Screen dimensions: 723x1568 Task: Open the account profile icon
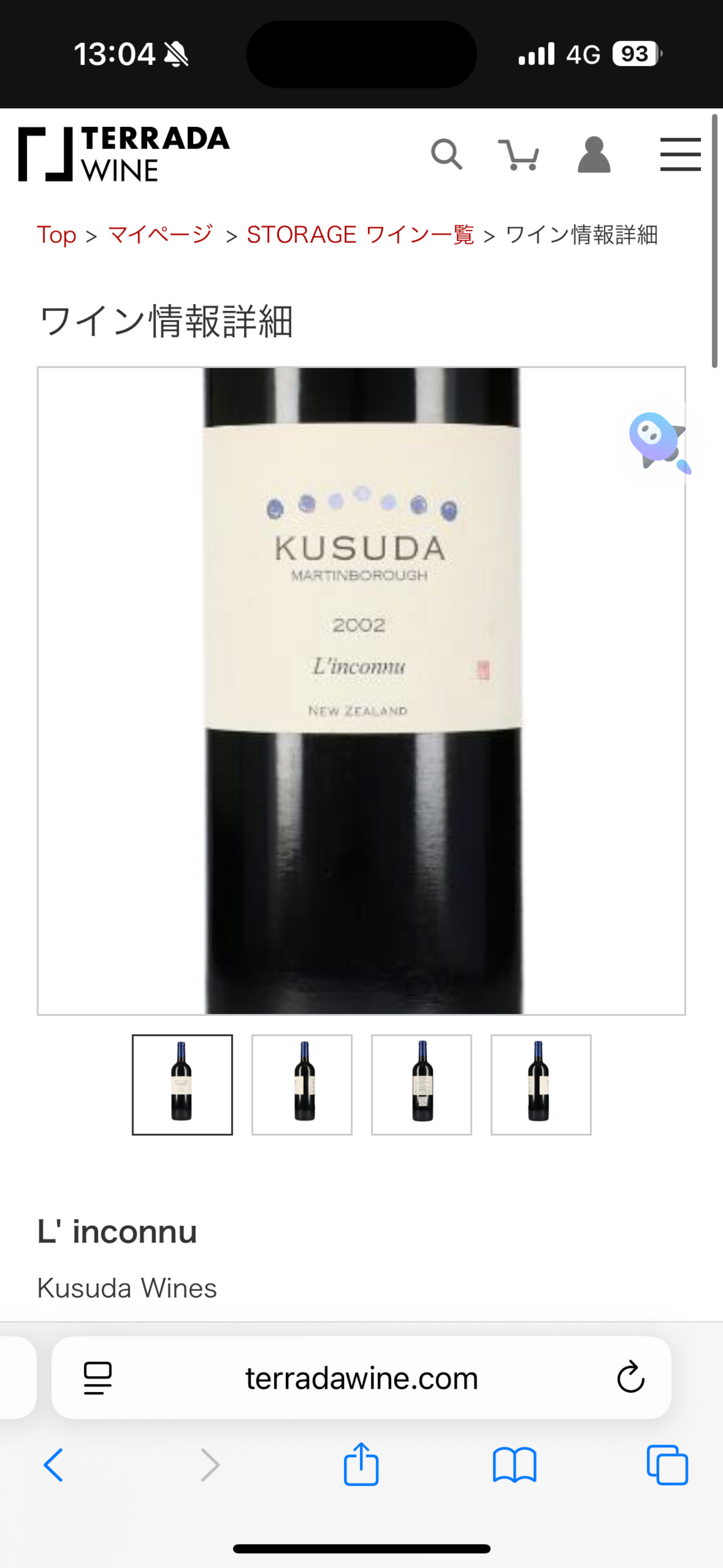pyautogui.click(x=594, y=154)
